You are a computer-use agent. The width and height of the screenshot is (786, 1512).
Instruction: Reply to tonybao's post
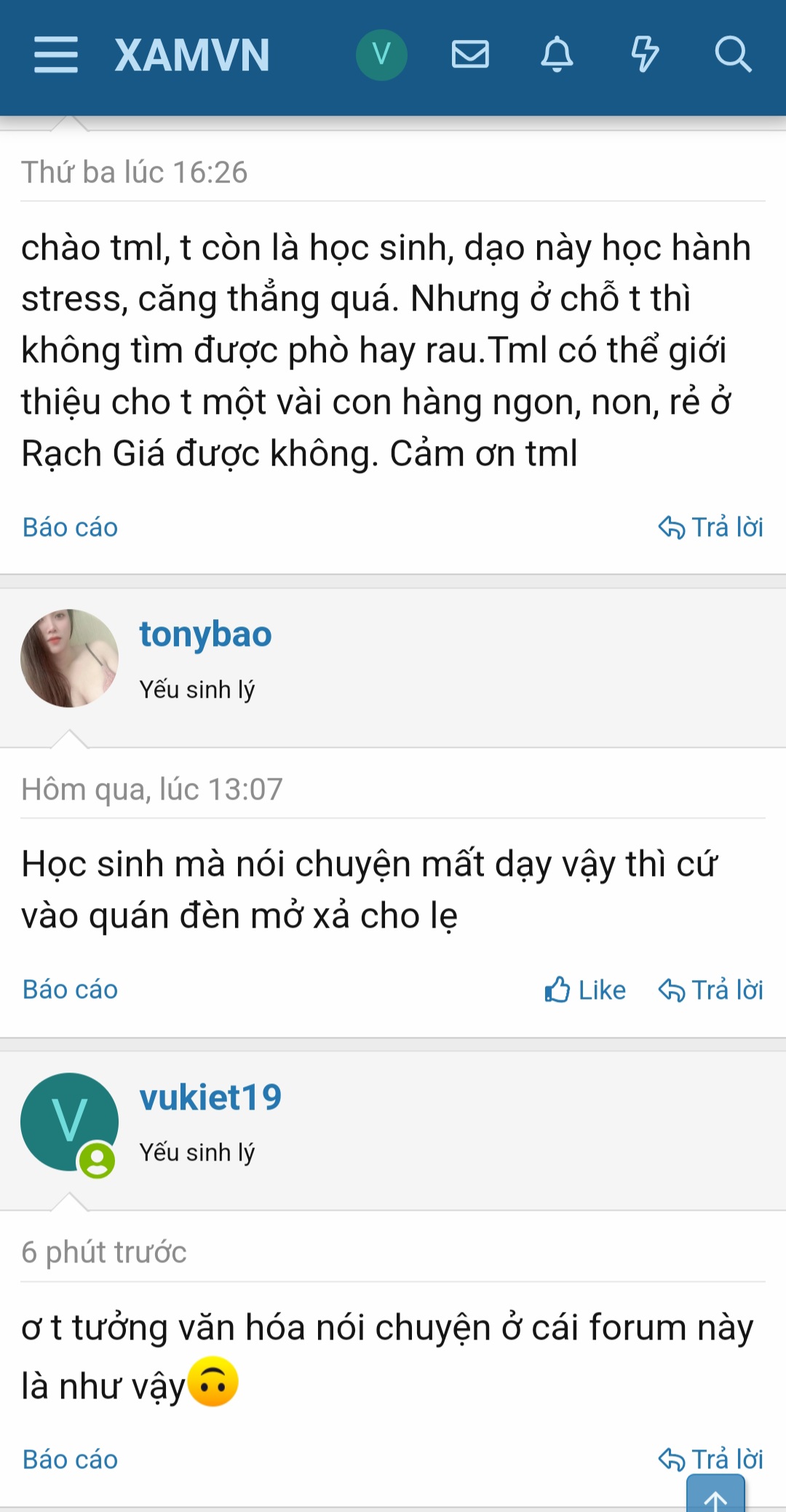pos(711,990)
